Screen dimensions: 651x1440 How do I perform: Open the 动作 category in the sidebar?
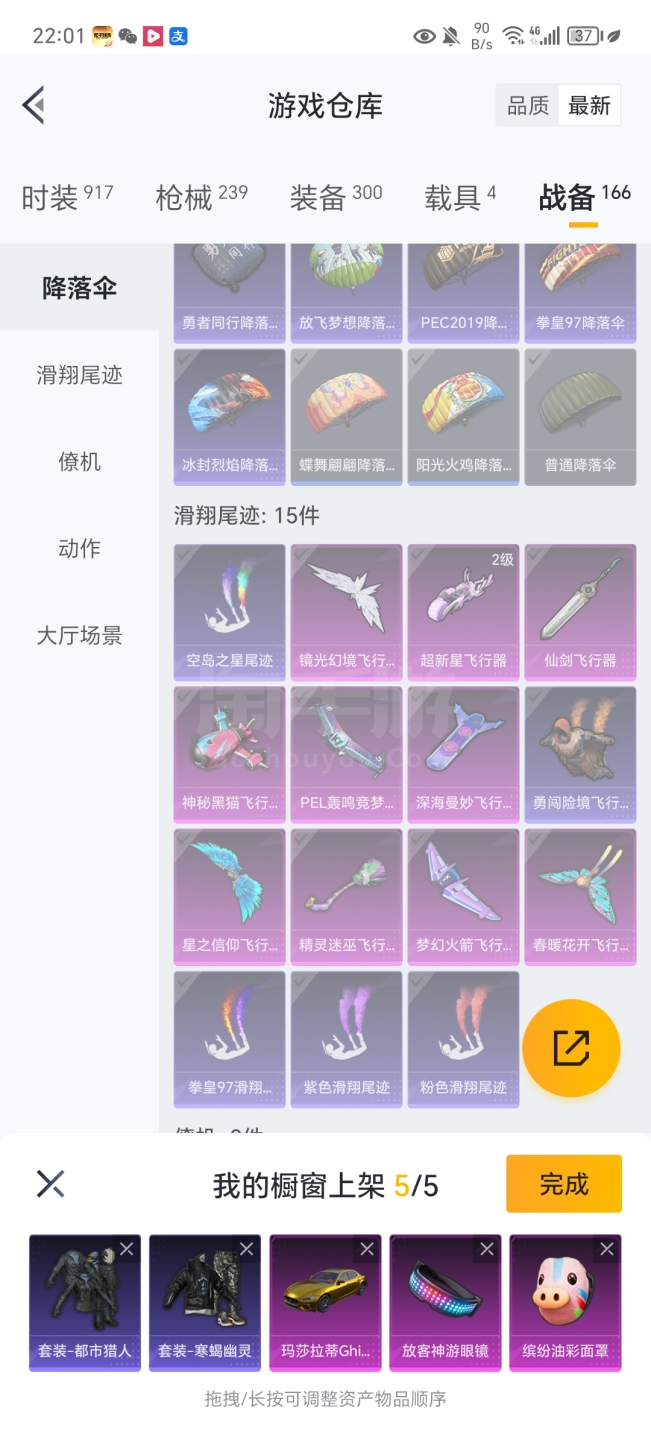(79, 548)
